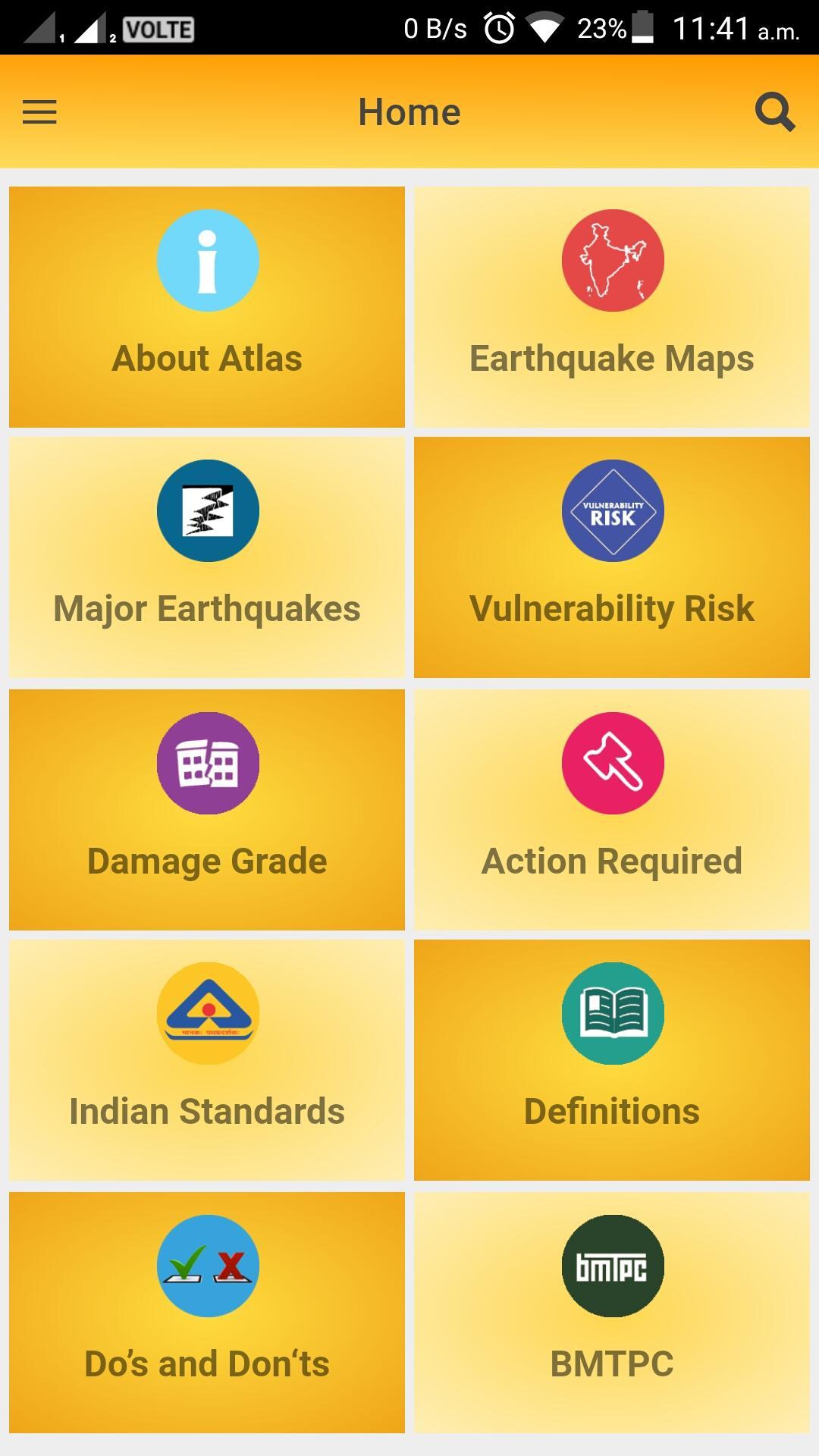The width and height of the screenshot is (819, 1456).
Task: Open the About Atlas tile
Action: pyautogui.click(x=207, y=307)
